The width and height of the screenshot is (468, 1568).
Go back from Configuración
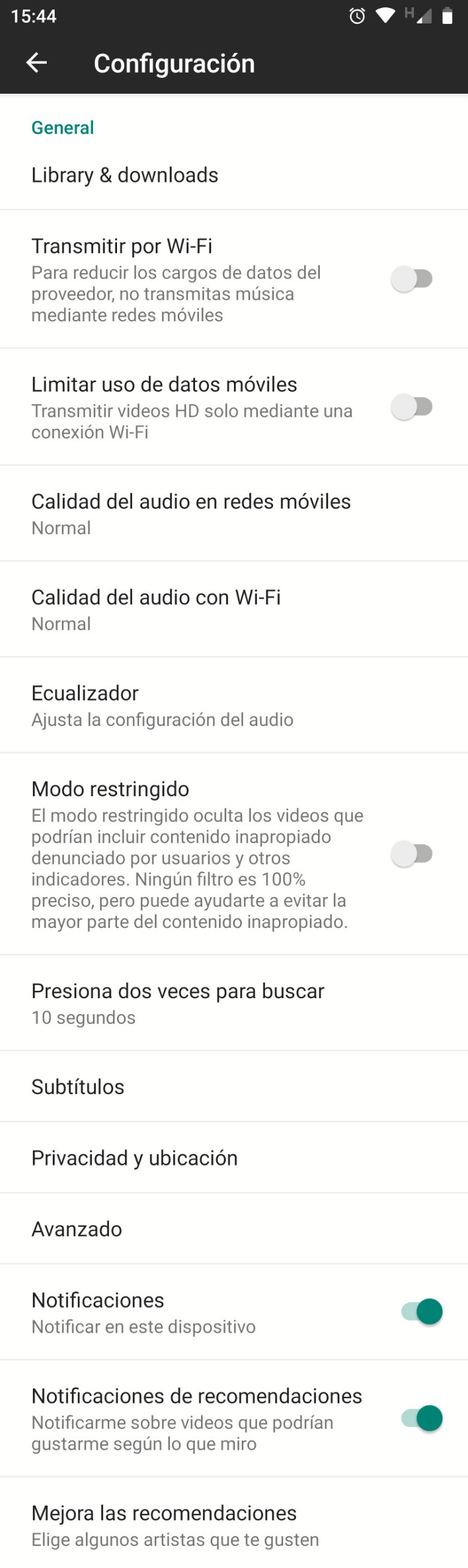click(37, 62)
